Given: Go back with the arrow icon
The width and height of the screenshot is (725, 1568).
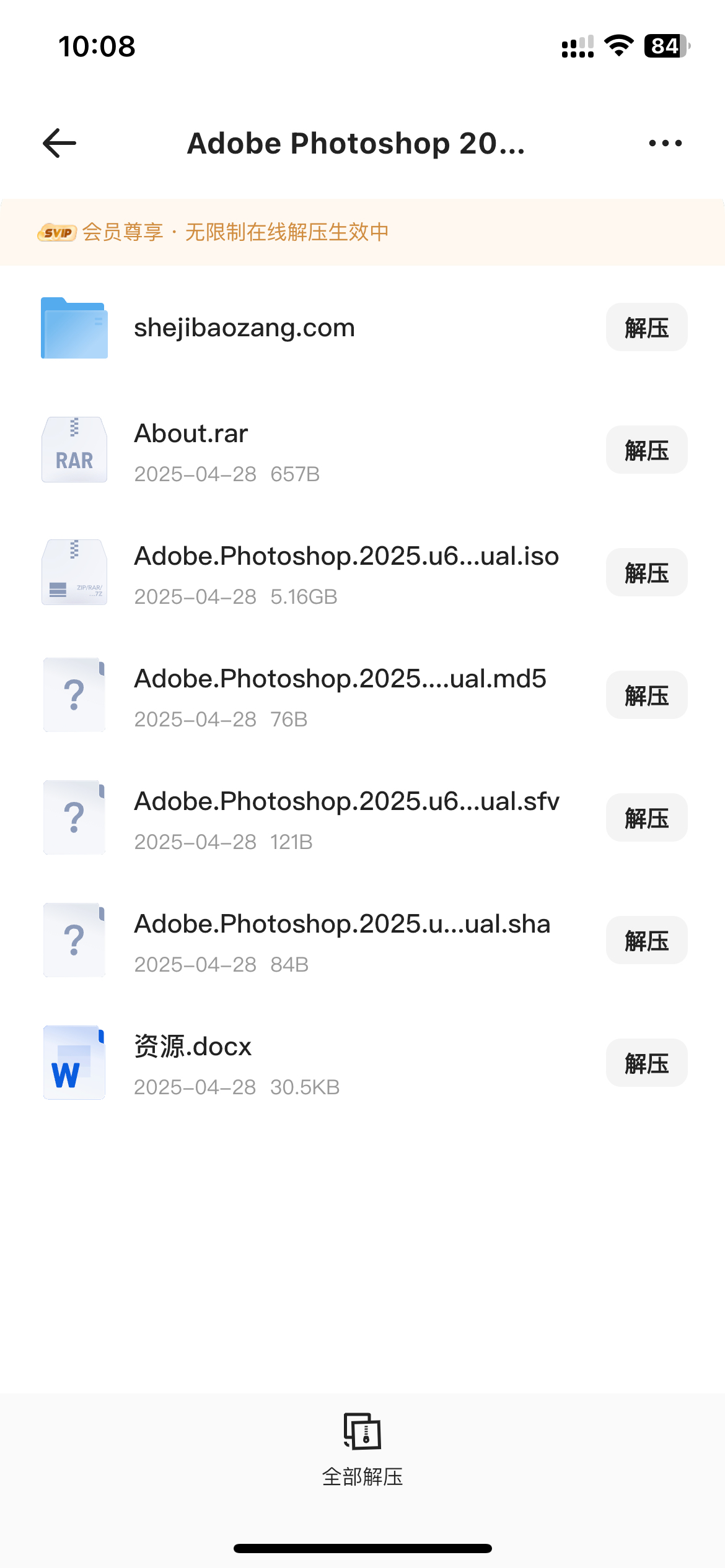Looking at the screenshot, I should [x=59, y=143].
